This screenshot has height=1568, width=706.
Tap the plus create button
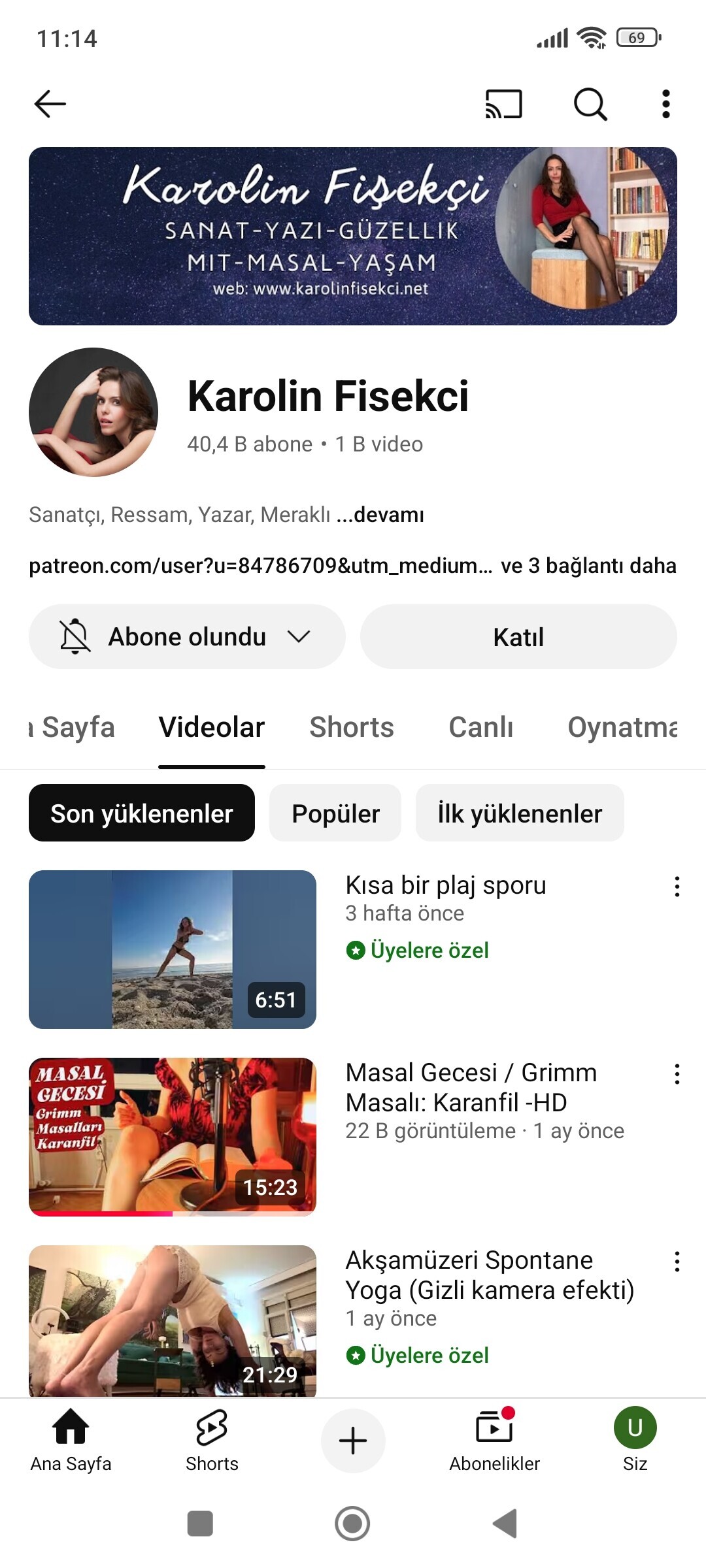tap(353, 1441)
